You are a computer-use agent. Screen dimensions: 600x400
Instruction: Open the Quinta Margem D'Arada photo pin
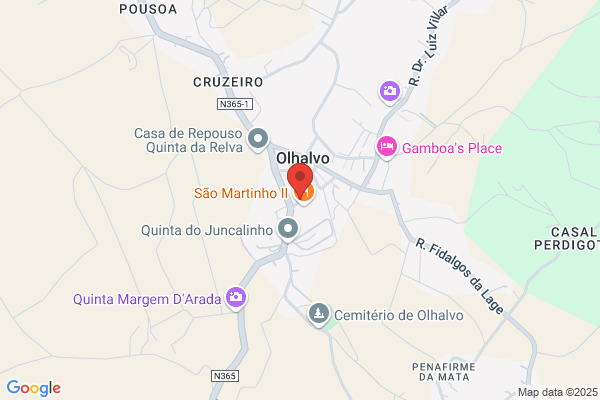pos(236,298)
